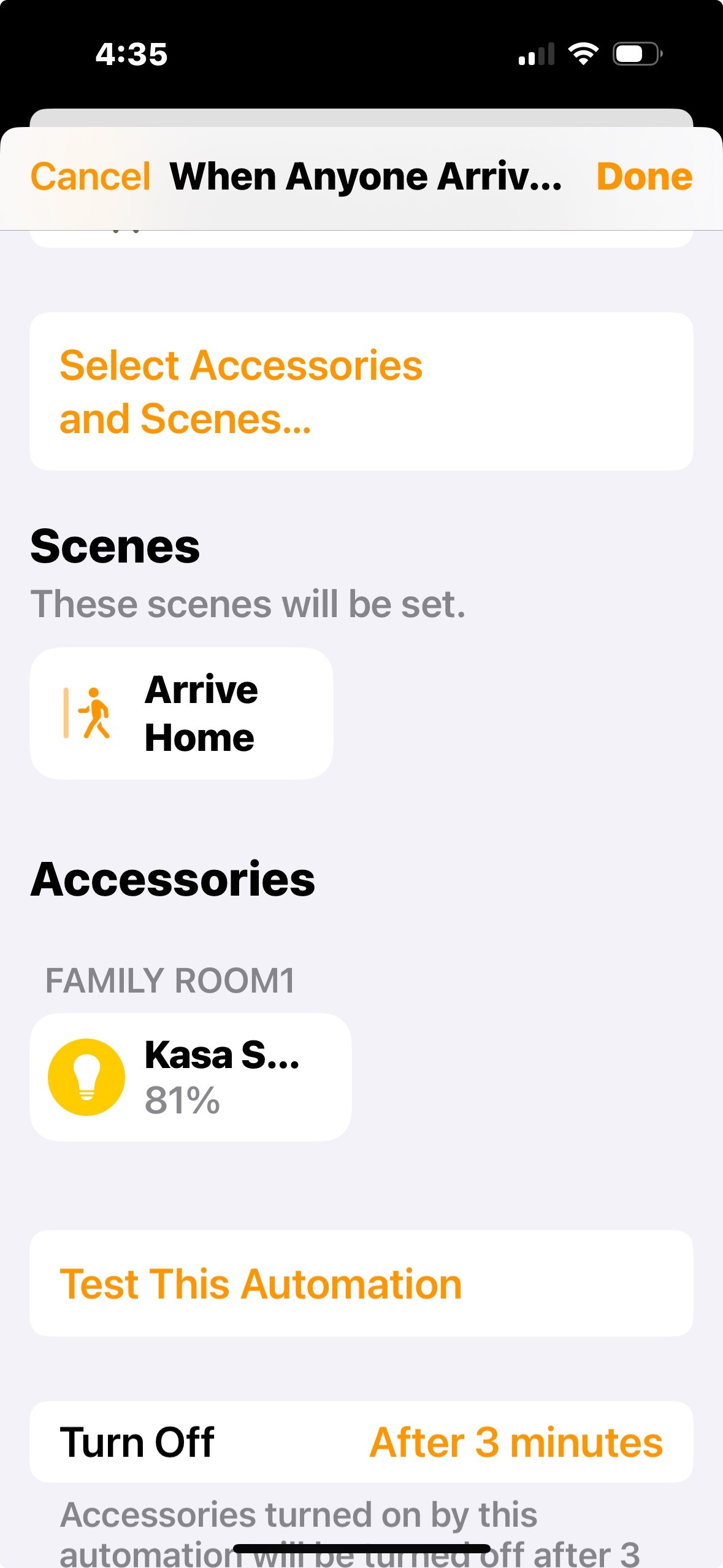Tap the Wi-Fi icon in status bar
The width and height of the screenshot is (723, 1568).
pos(583,53)
